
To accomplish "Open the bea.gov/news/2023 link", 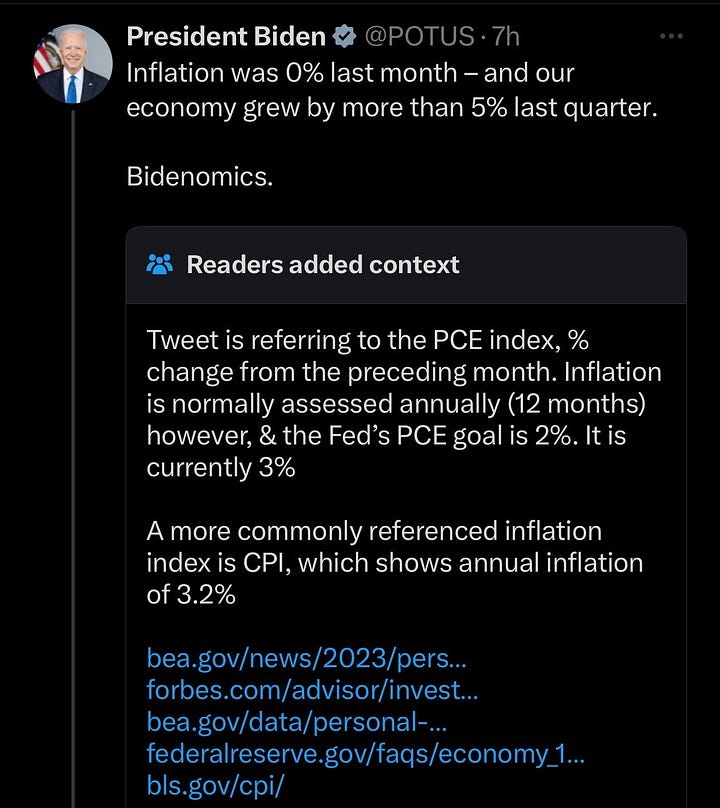I will tap(306, 659).
